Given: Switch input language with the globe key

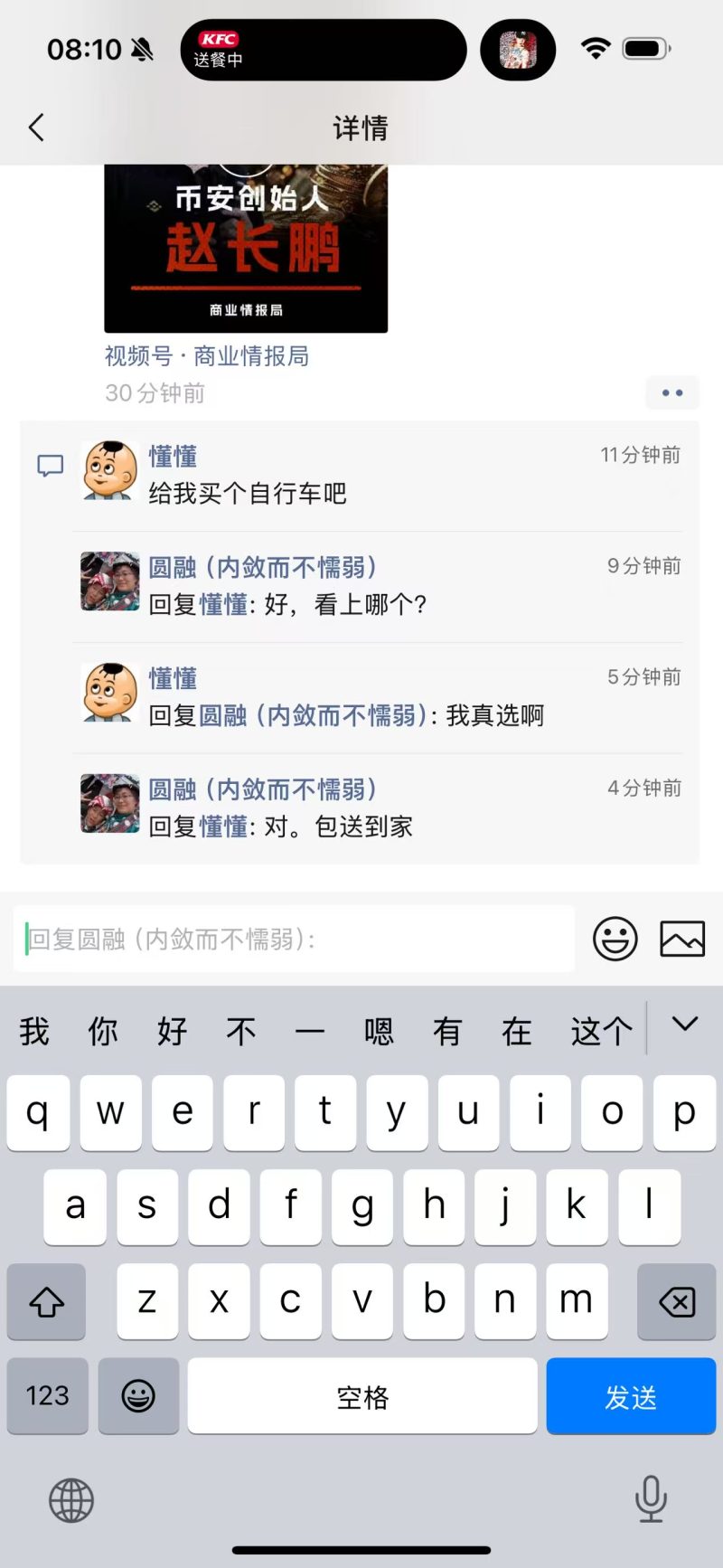Looking at the screenshot, I should [71, 1500].
